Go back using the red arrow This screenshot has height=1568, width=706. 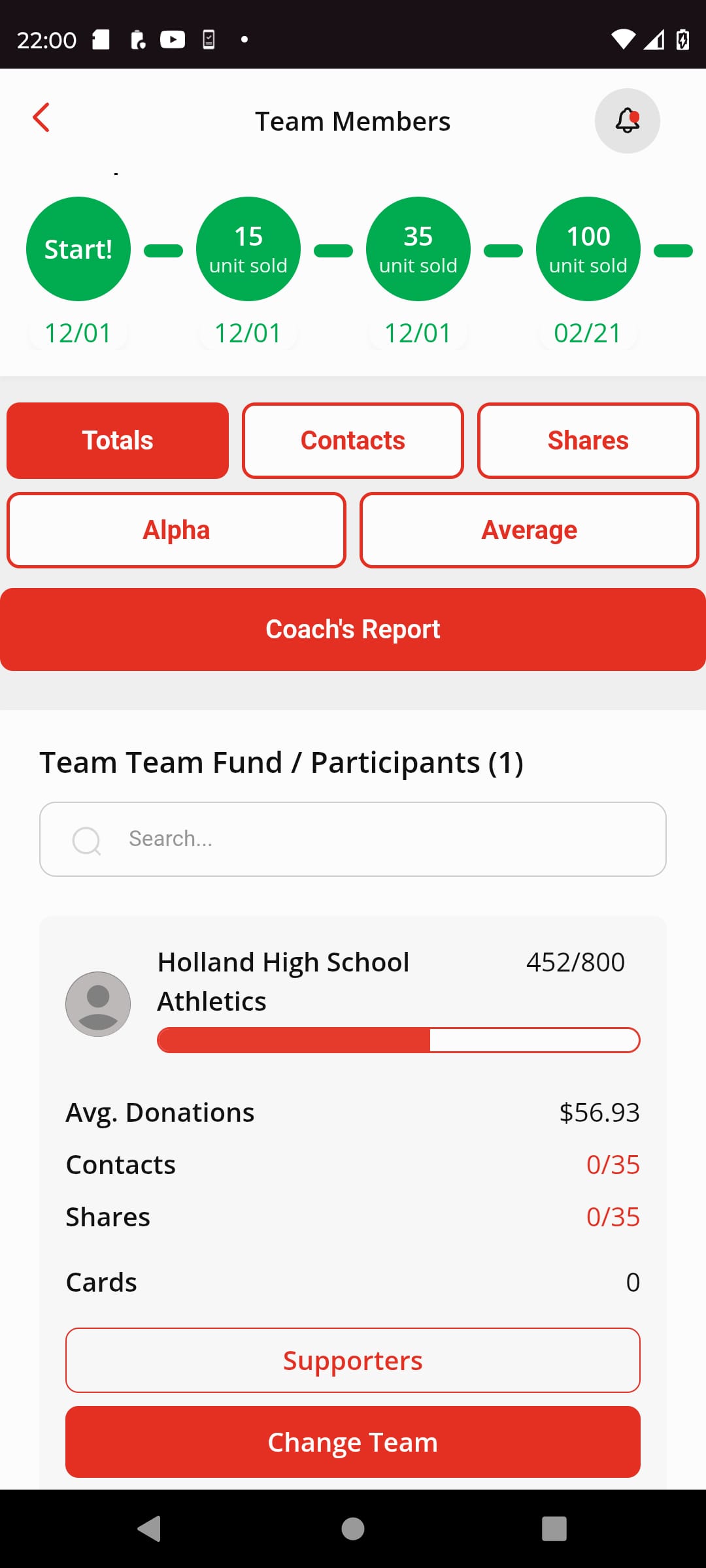pos(41,118)
